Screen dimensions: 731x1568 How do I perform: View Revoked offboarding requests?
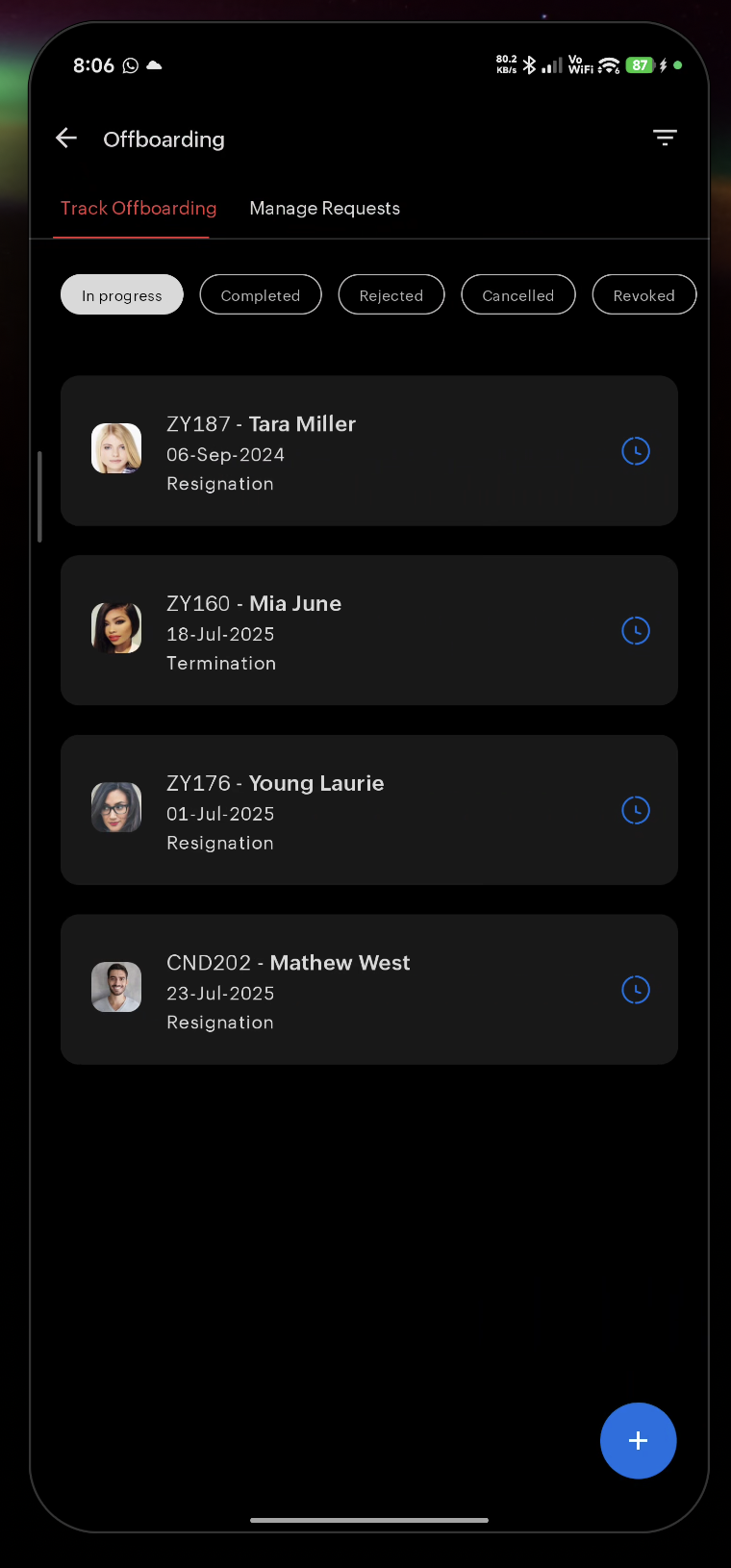643,295
